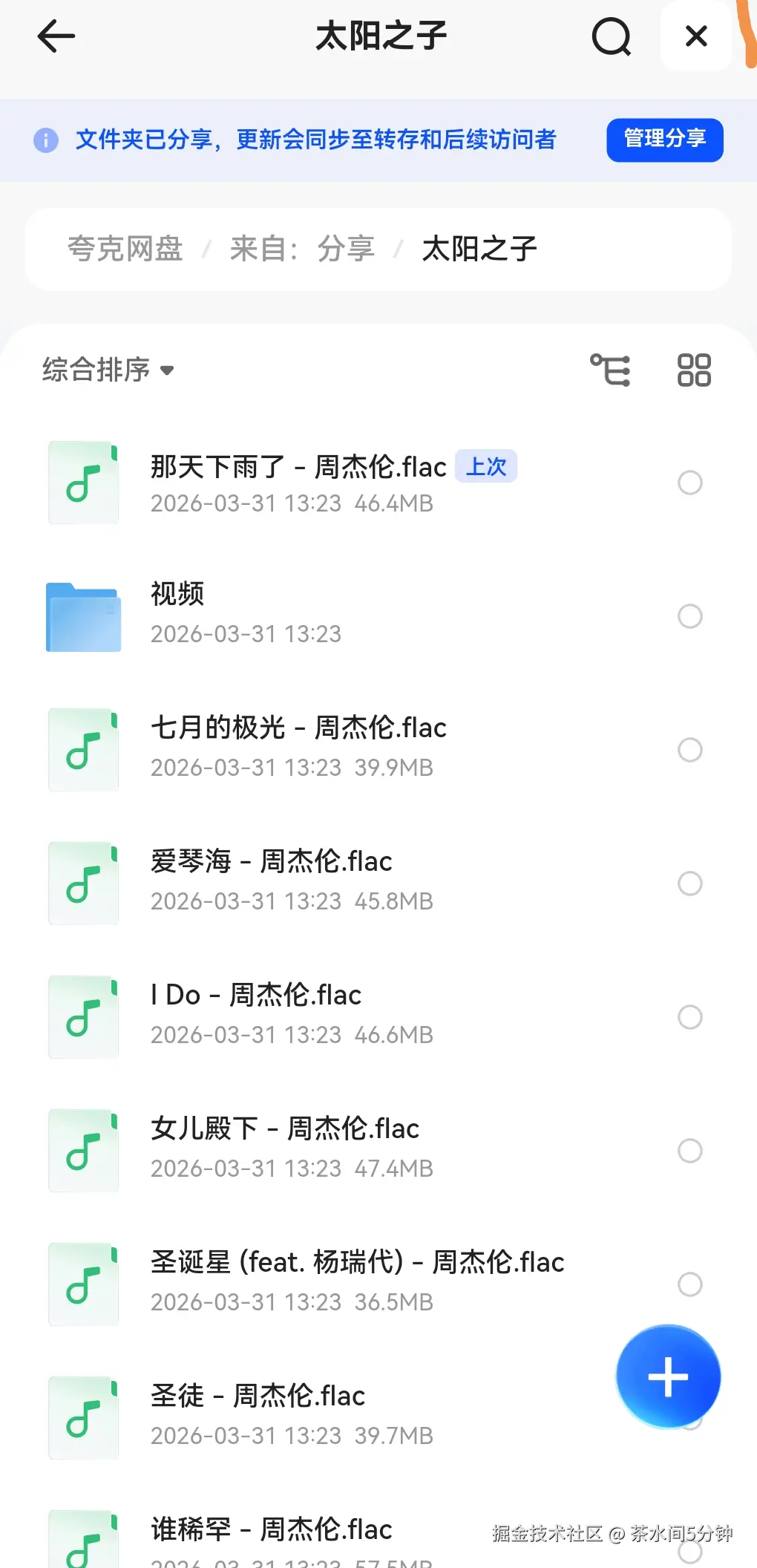Image resolution: width=757 pixels, height=1568 pixels.
Task: Tap 上次 badge next to 那天下雨了
Action: coord(486,466)
